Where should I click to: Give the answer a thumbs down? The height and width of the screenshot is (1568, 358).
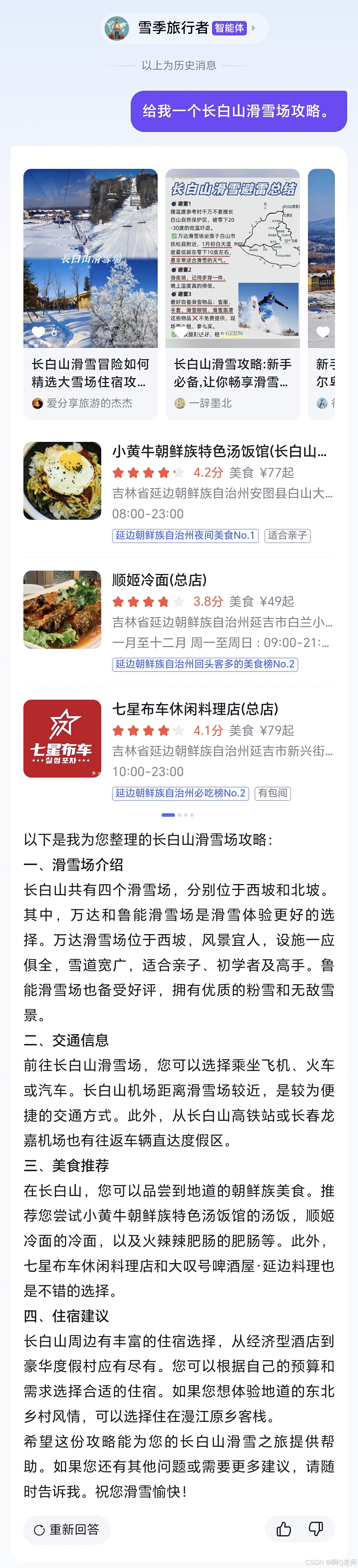pos(316,1528)
